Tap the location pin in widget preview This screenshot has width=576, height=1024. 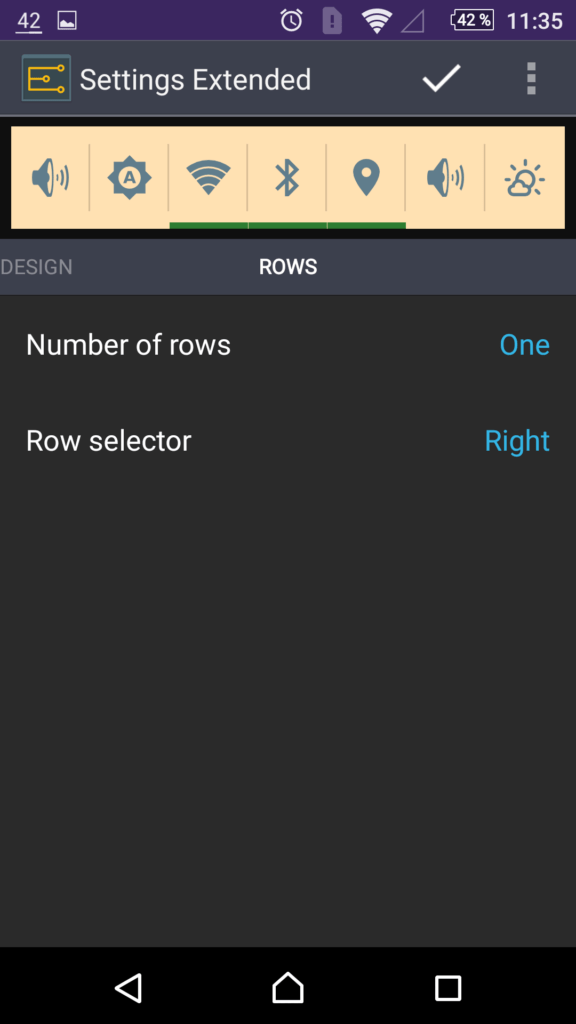point(366,178)
